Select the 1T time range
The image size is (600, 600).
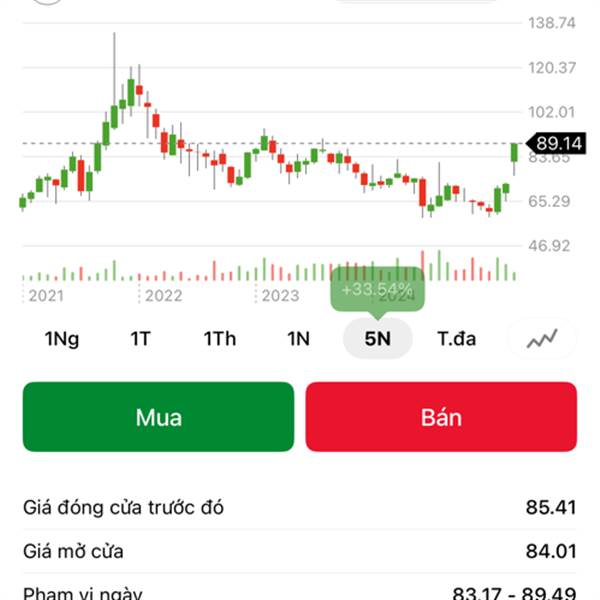pos(140,339)
